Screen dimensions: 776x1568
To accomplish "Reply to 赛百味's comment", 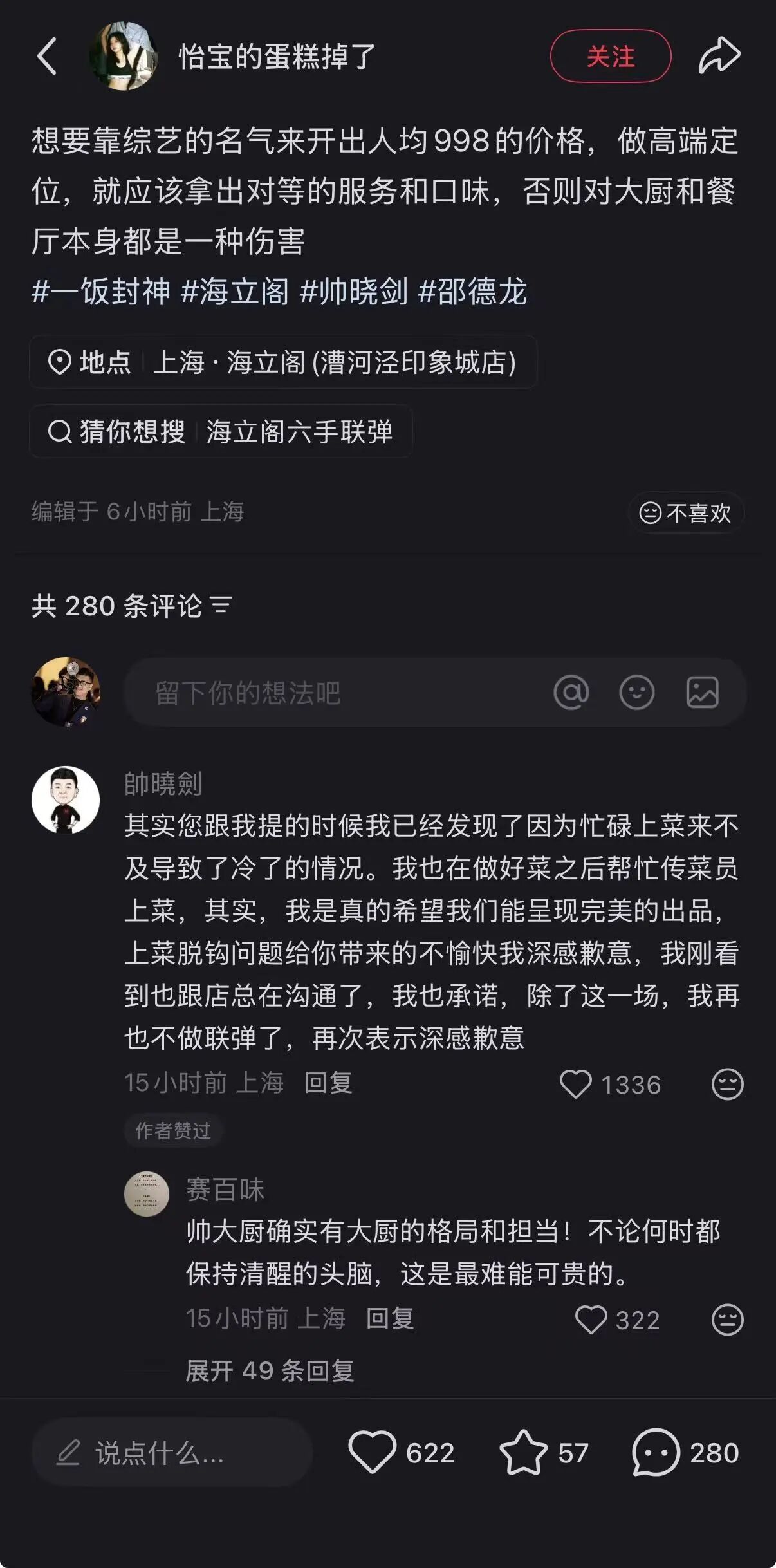I will 390,1319.
